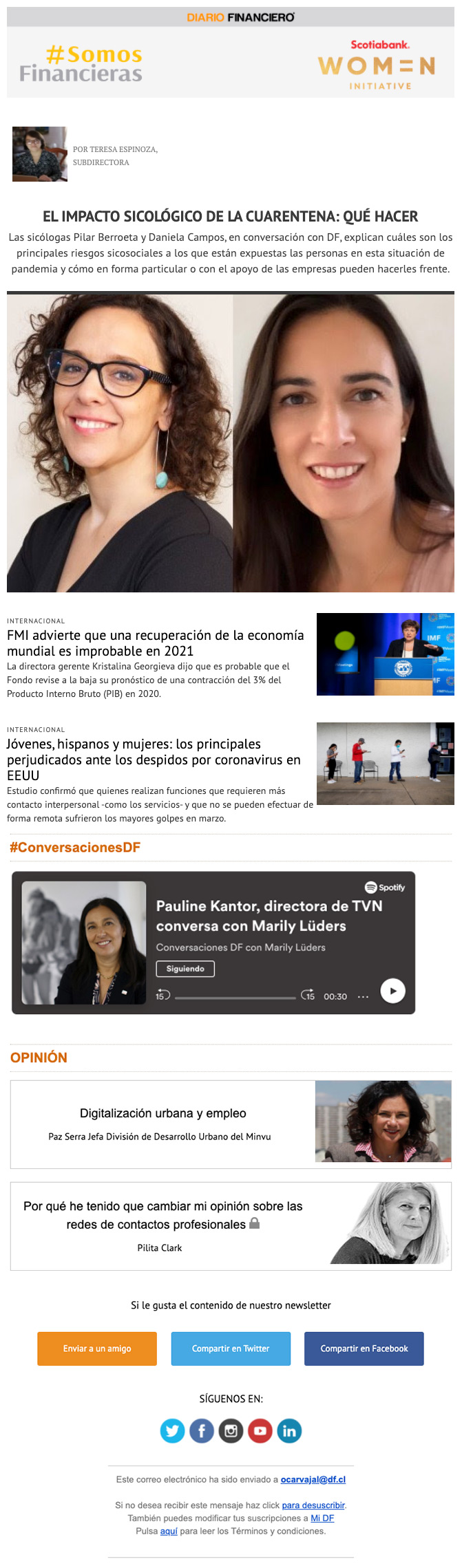Tap Enviar a un amigo
The width and height of the screenshot is (462, 1568).
[97, 1349]
